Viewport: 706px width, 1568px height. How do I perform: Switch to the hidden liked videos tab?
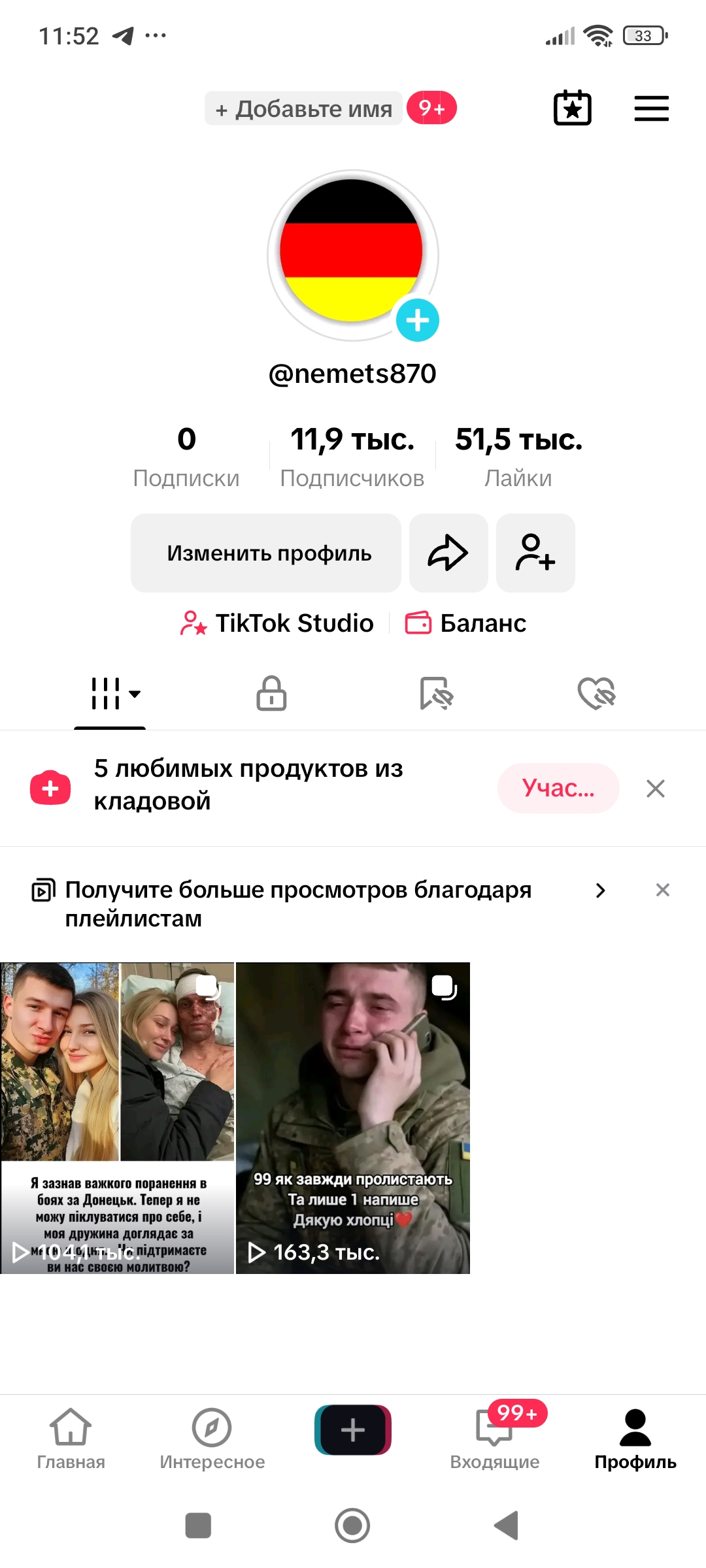click(x=596, y=694)
